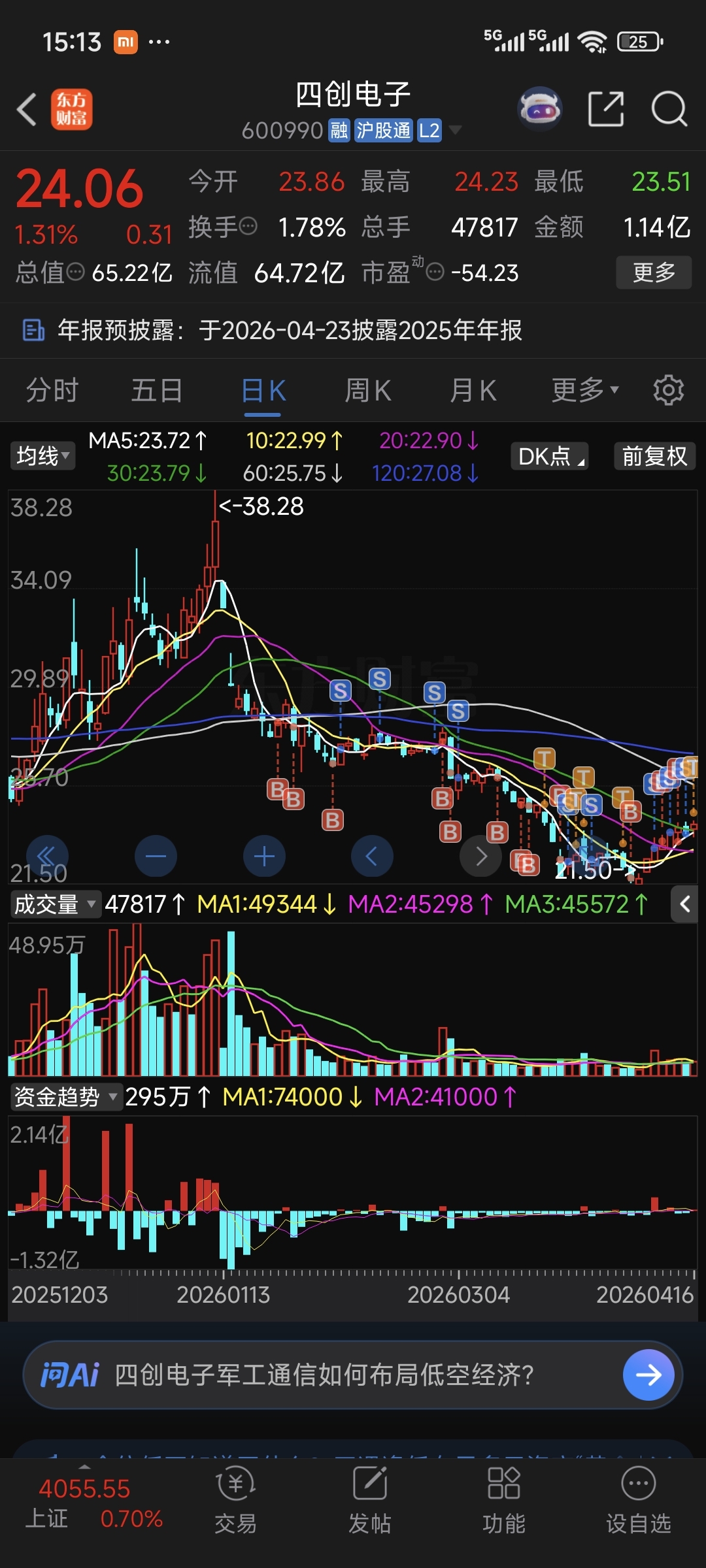Change the 前复权 adjustment option
This screenshot has width=706, height=1568.
click(x=654, y=455)
